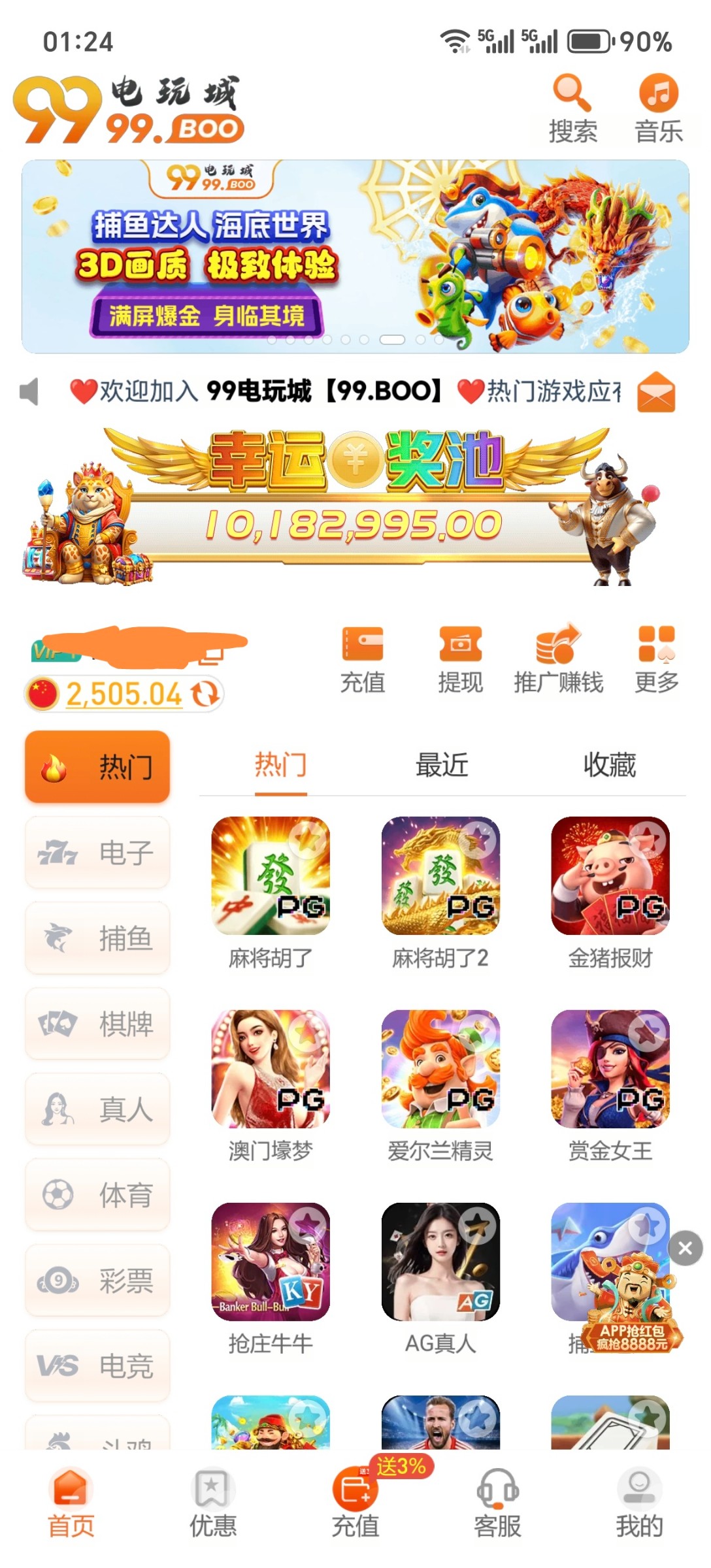Select the 热门 hot category button
This screenshot has height=1568, width=711.
tap(97, 768)
